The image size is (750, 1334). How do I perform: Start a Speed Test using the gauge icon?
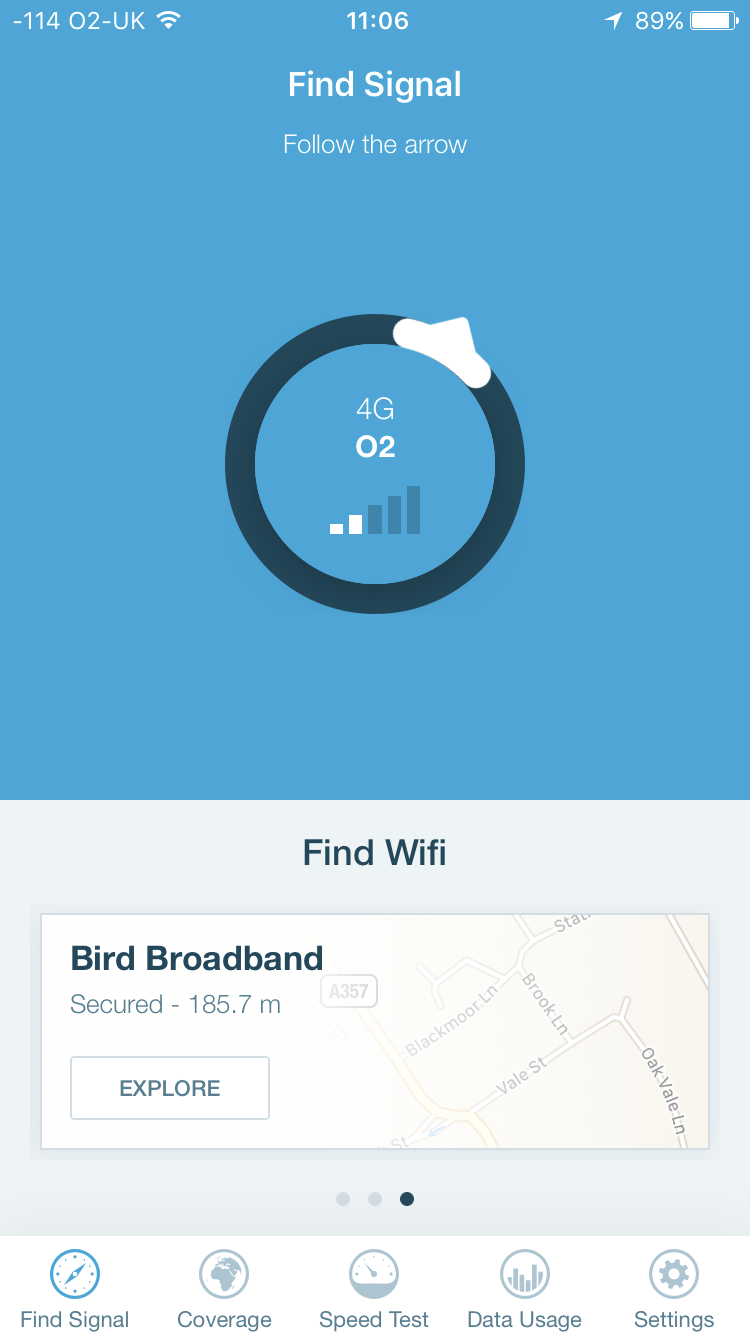click(x=374, y=1274)
